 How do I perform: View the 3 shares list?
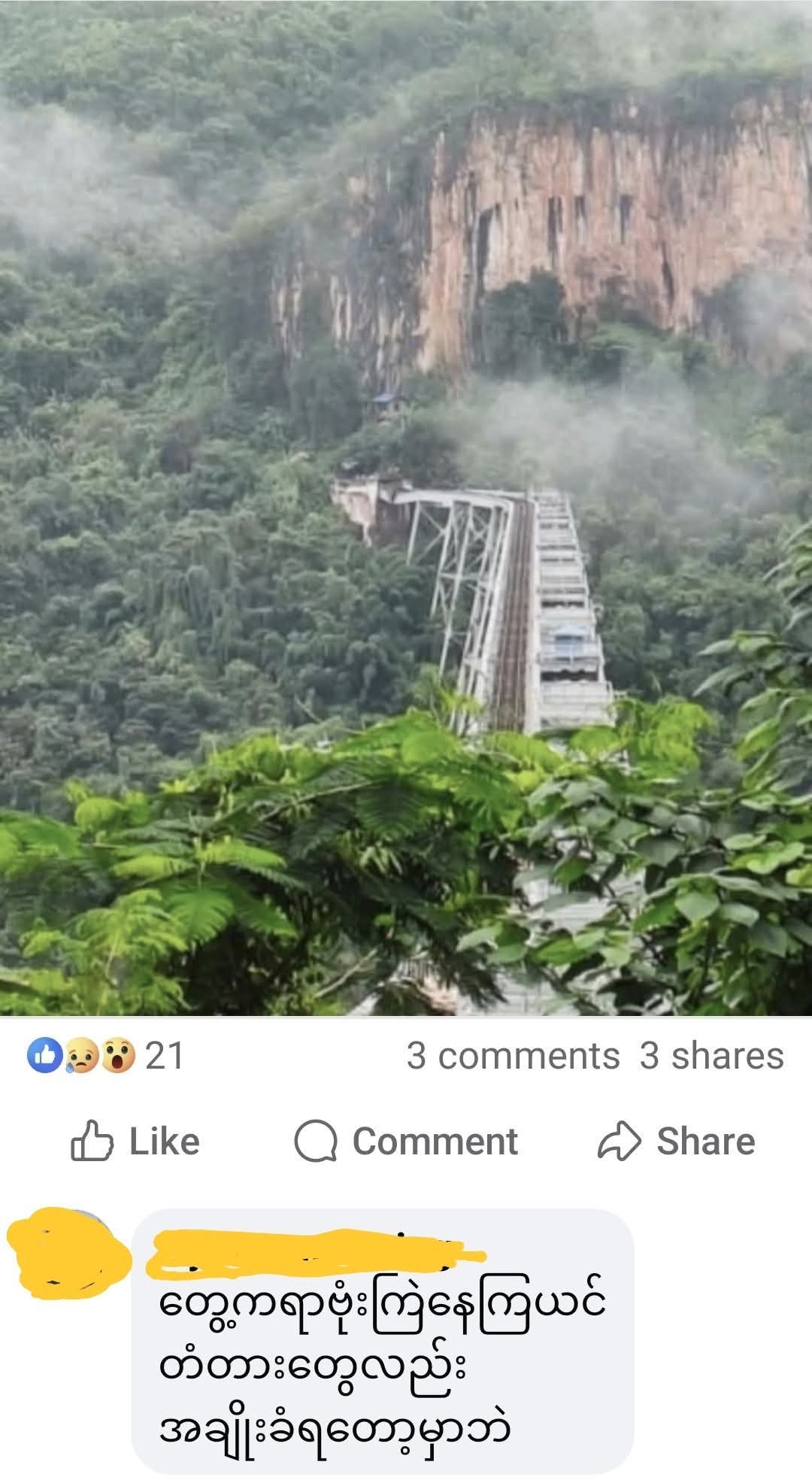(711, 1056)
